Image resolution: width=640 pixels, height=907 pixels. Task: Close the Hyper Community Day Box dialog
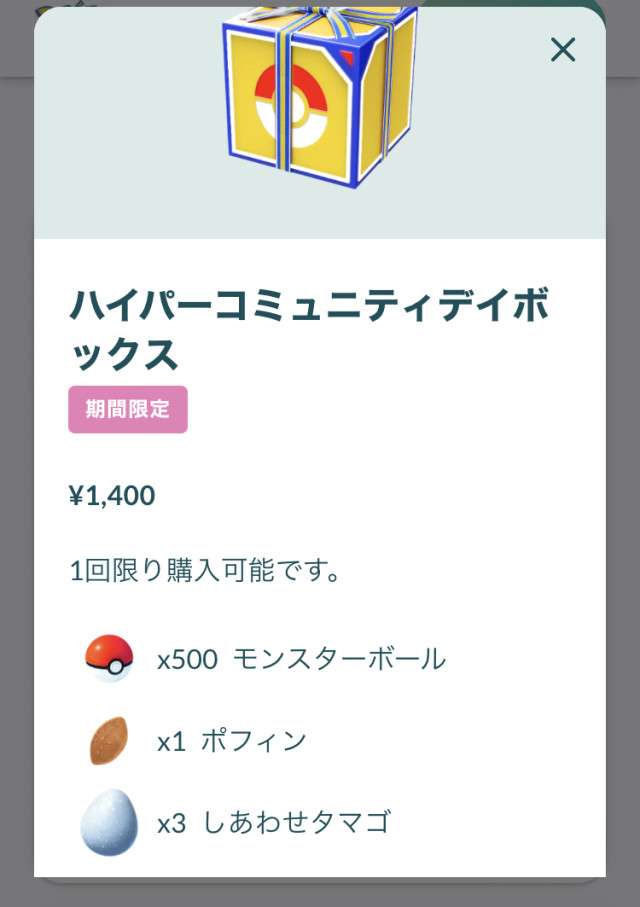[563, 49]
